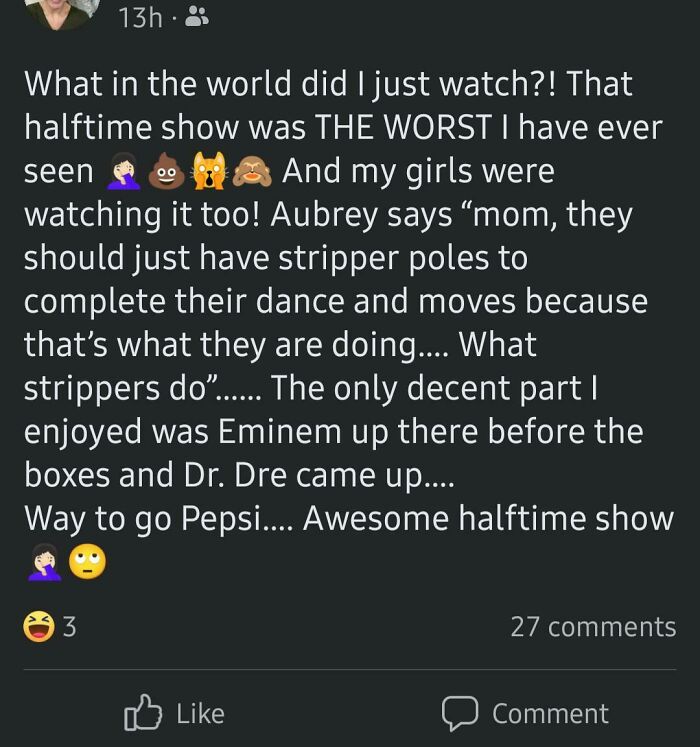
Task: Open the 27 comments
Action: coord(592,627)
